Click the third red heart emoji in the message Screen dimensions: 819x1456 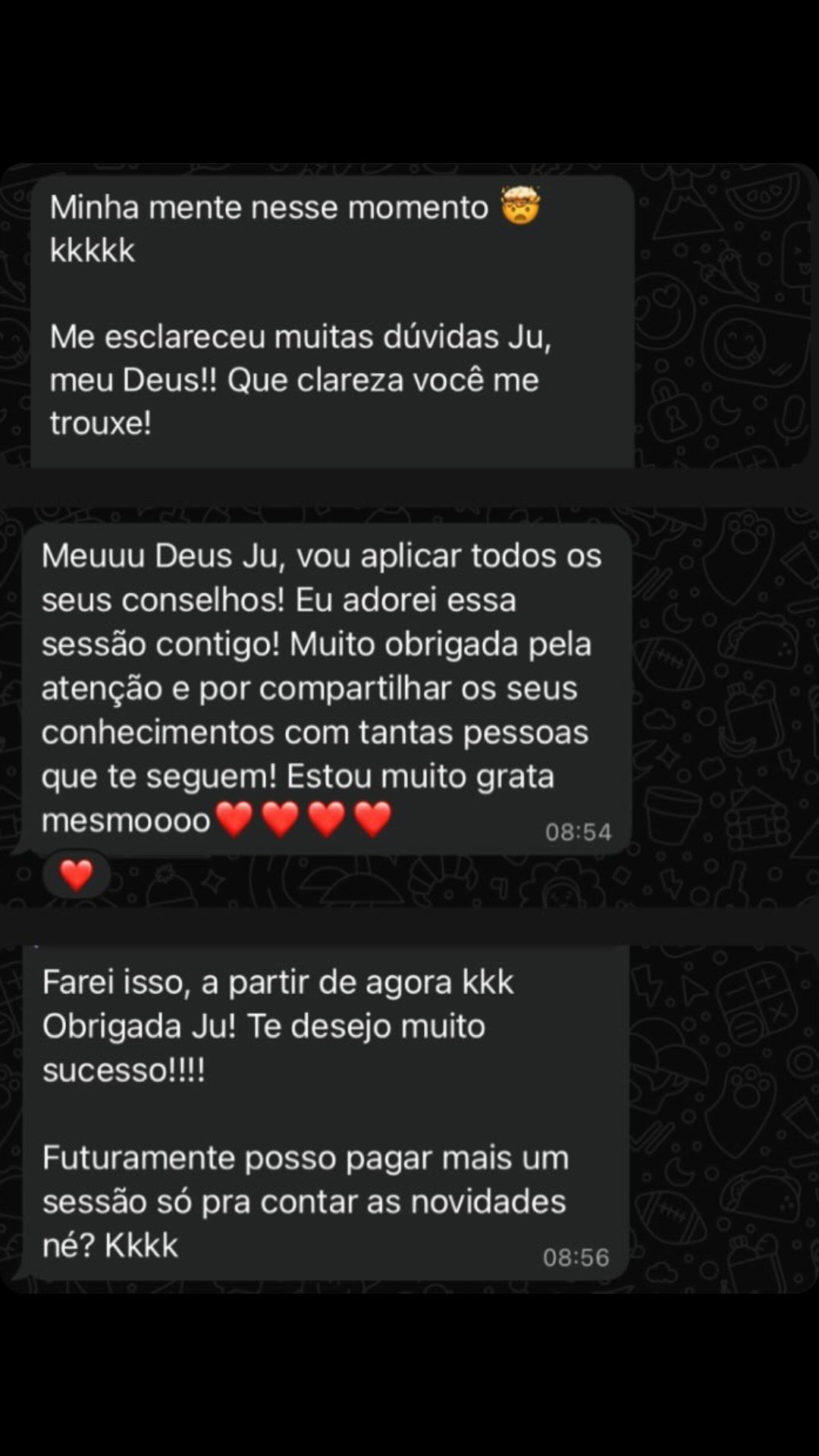coord(325,820)
